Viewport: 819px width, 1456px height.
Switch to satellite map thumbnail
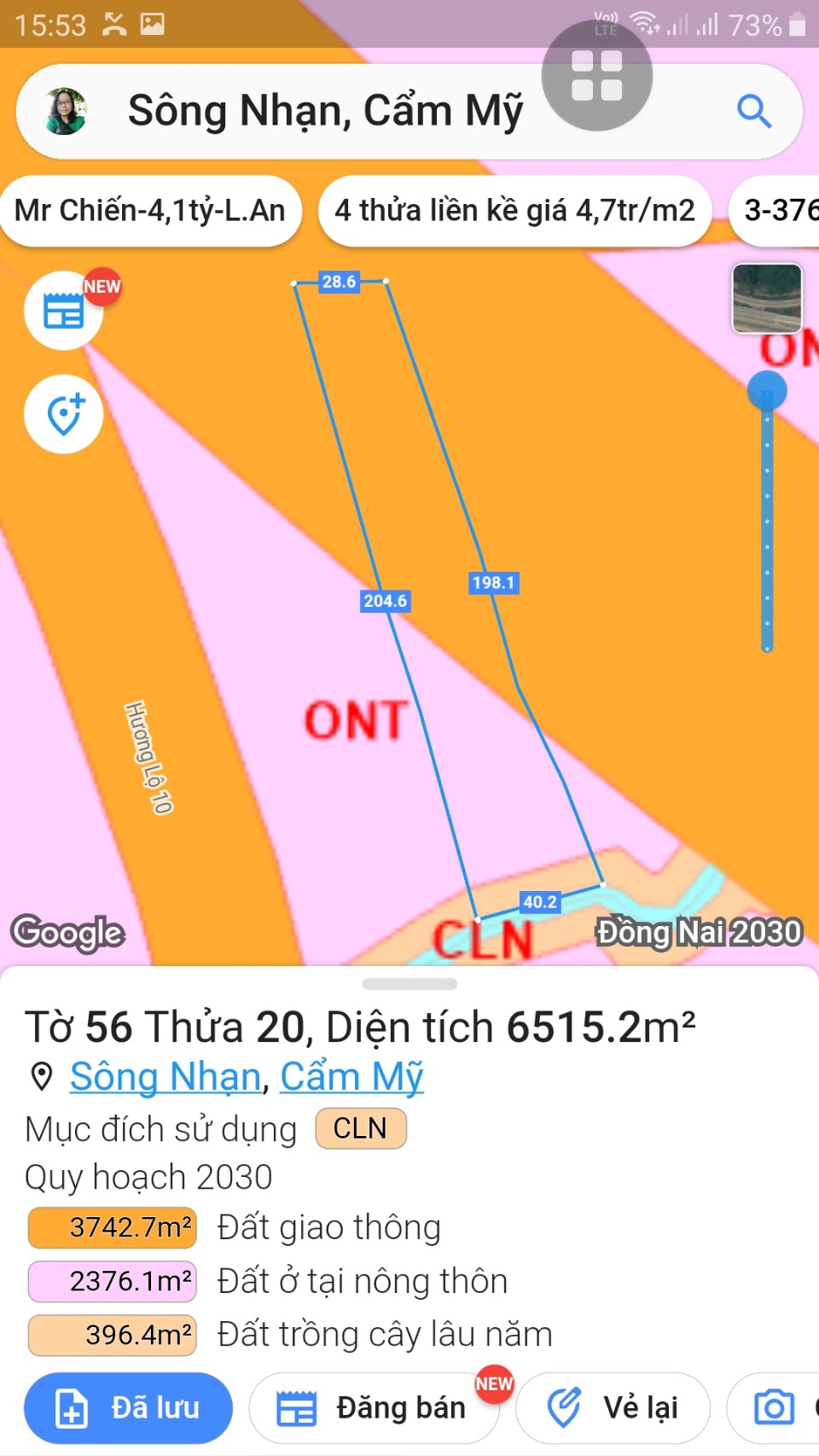[x=766, y=298]
